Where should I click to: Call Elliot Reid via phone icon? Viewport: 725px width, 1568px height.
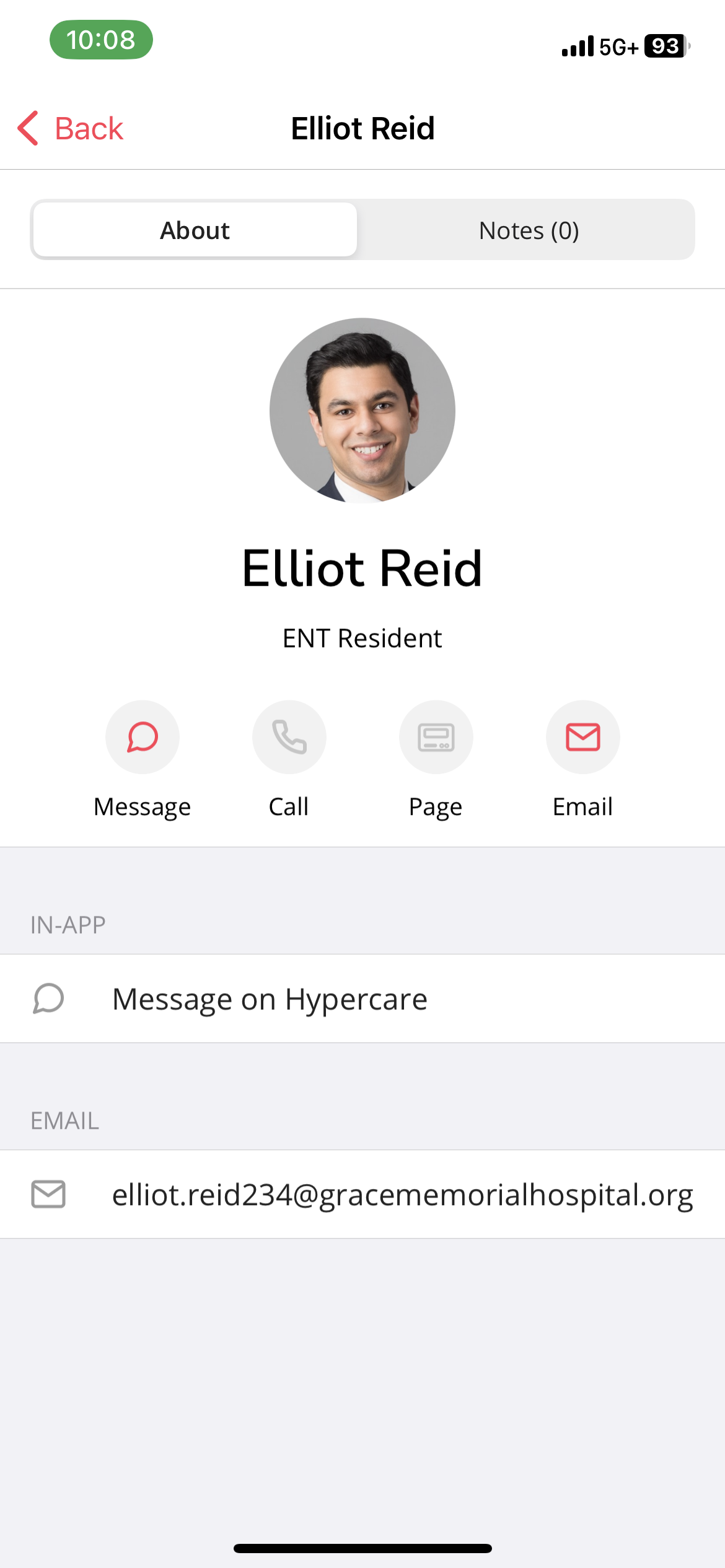click(289, 737)
